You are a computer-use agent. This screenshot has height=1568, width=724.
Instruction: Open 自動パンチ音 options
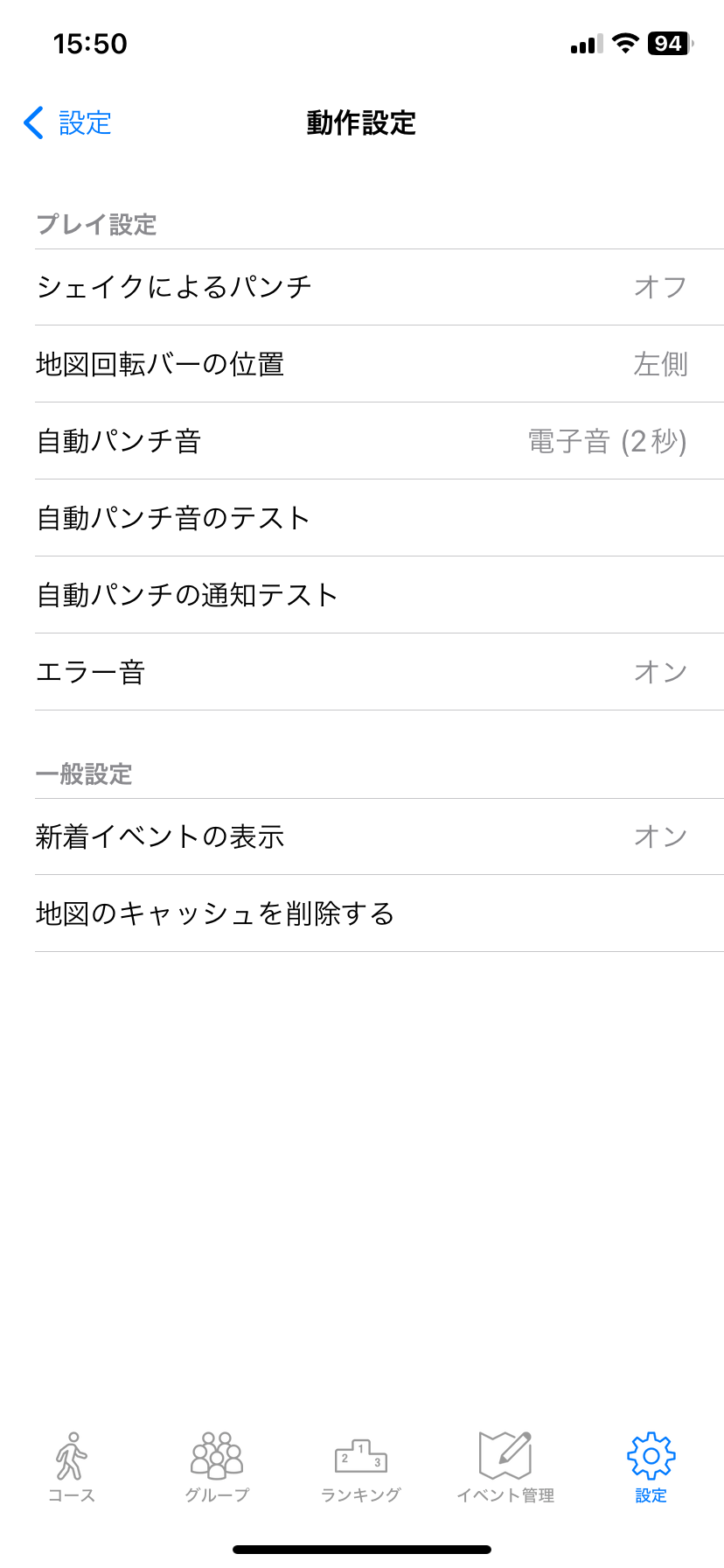(x=379, y=441)
